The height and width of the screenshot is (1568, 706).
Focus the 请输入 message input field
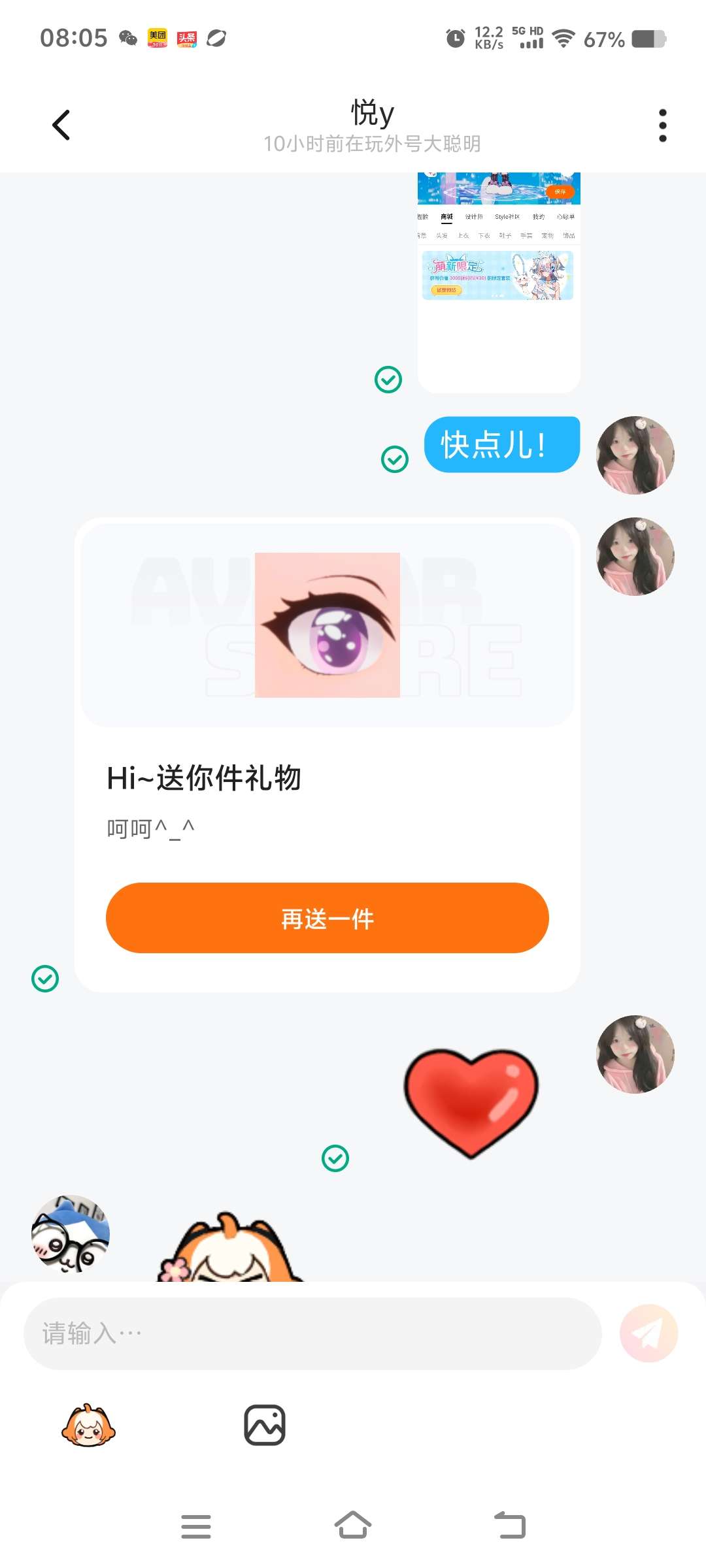click(x=312, y=1333)
